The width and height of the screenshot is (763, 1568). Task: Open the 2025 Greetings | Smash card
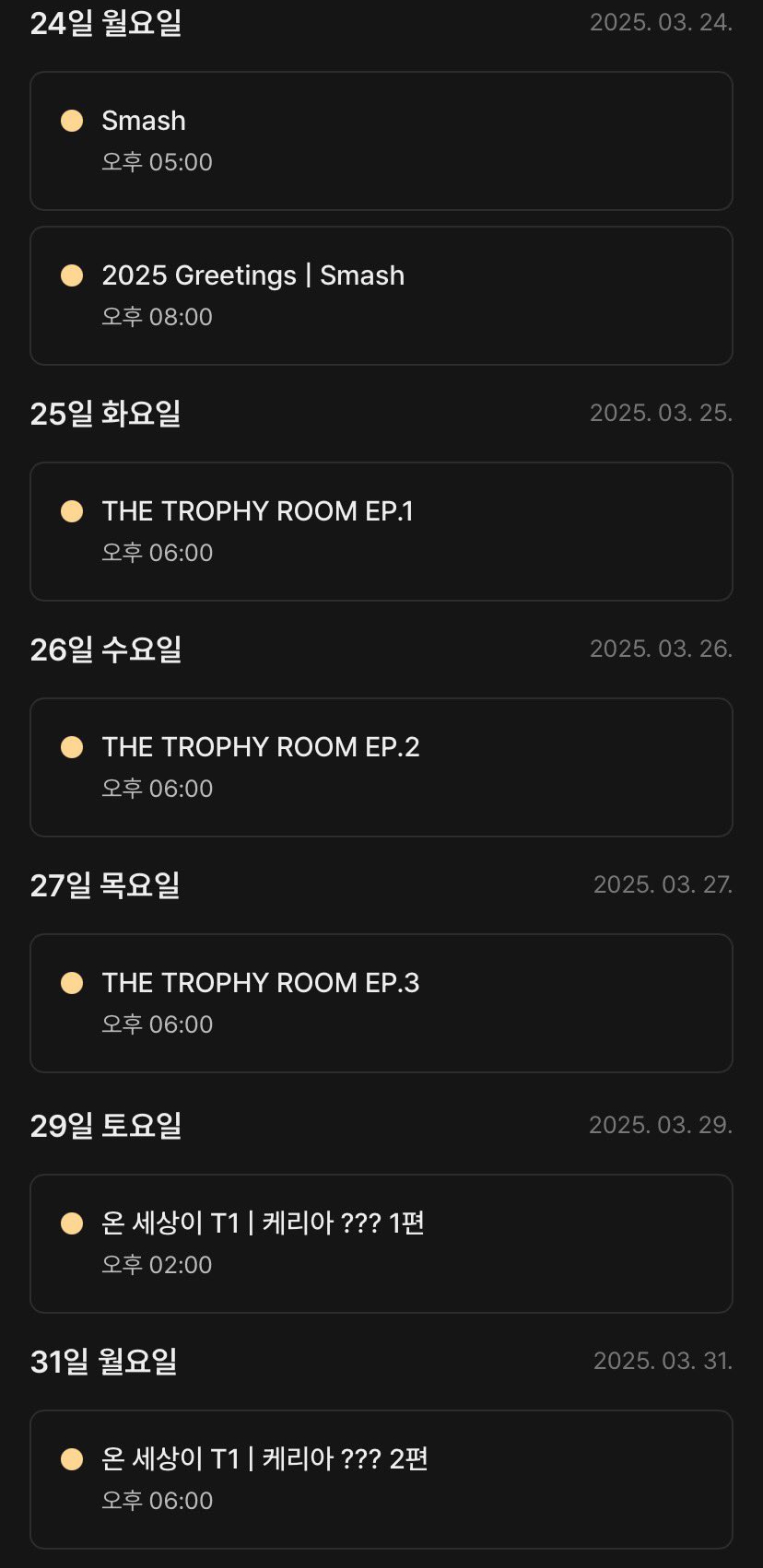pos(381,296)
